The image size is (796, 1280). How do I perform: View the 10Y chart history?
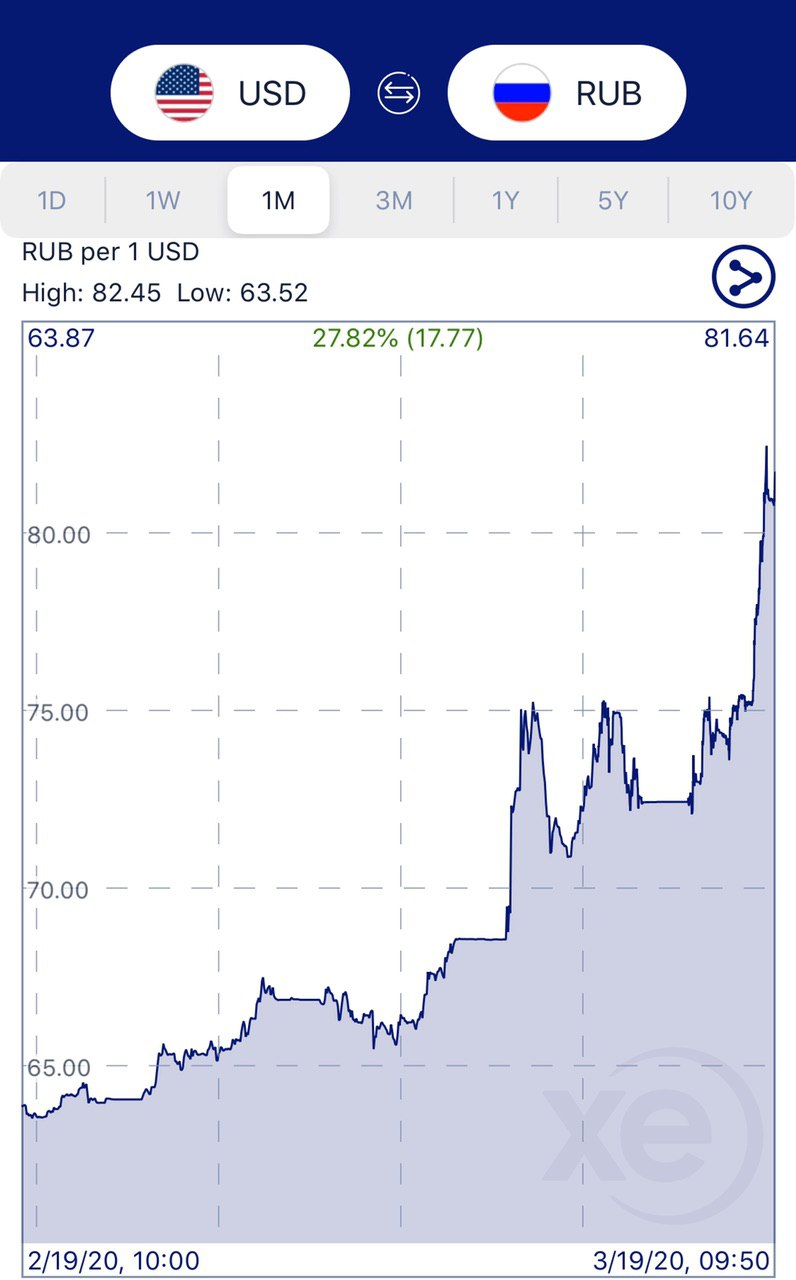[x=730, y=200]
